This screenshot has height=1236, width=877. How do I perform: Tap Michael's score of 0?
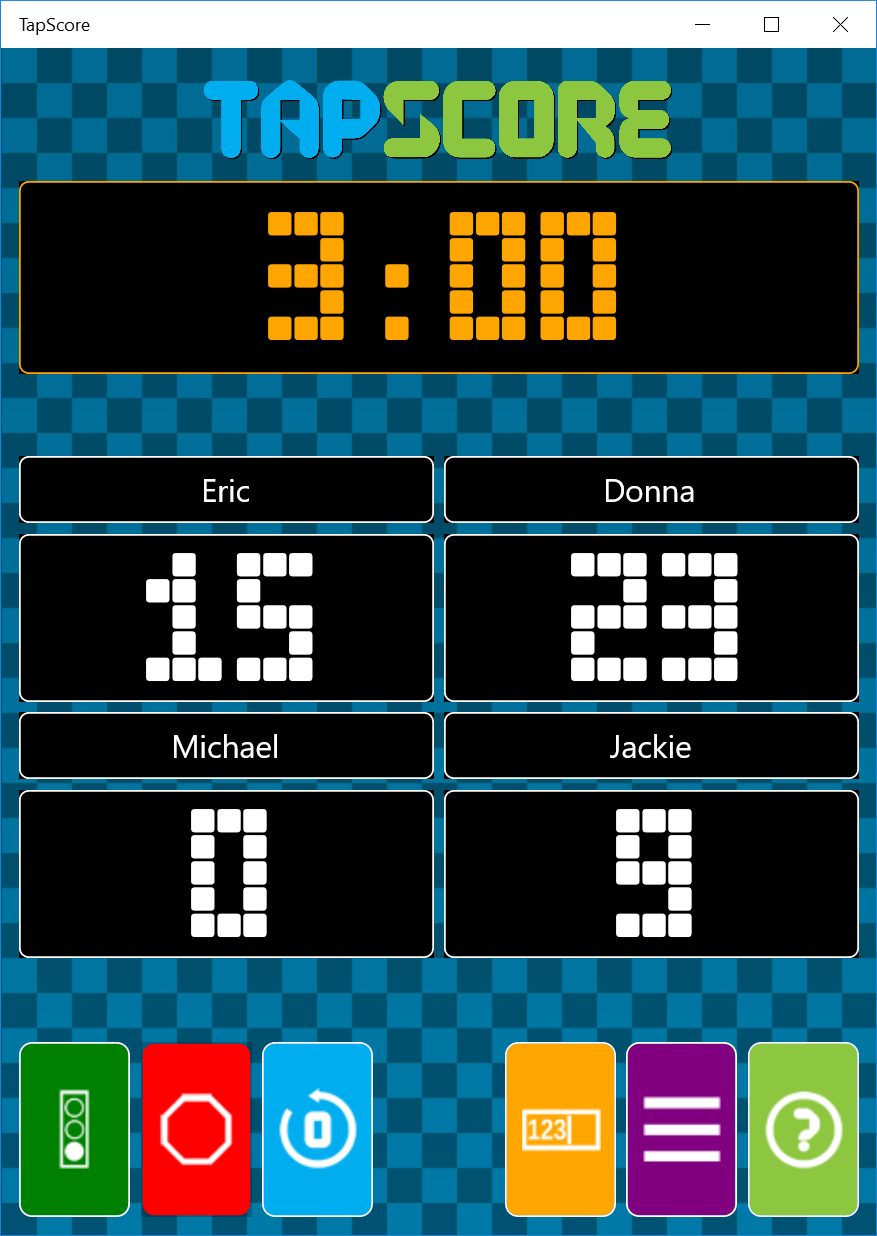[226, 873]
